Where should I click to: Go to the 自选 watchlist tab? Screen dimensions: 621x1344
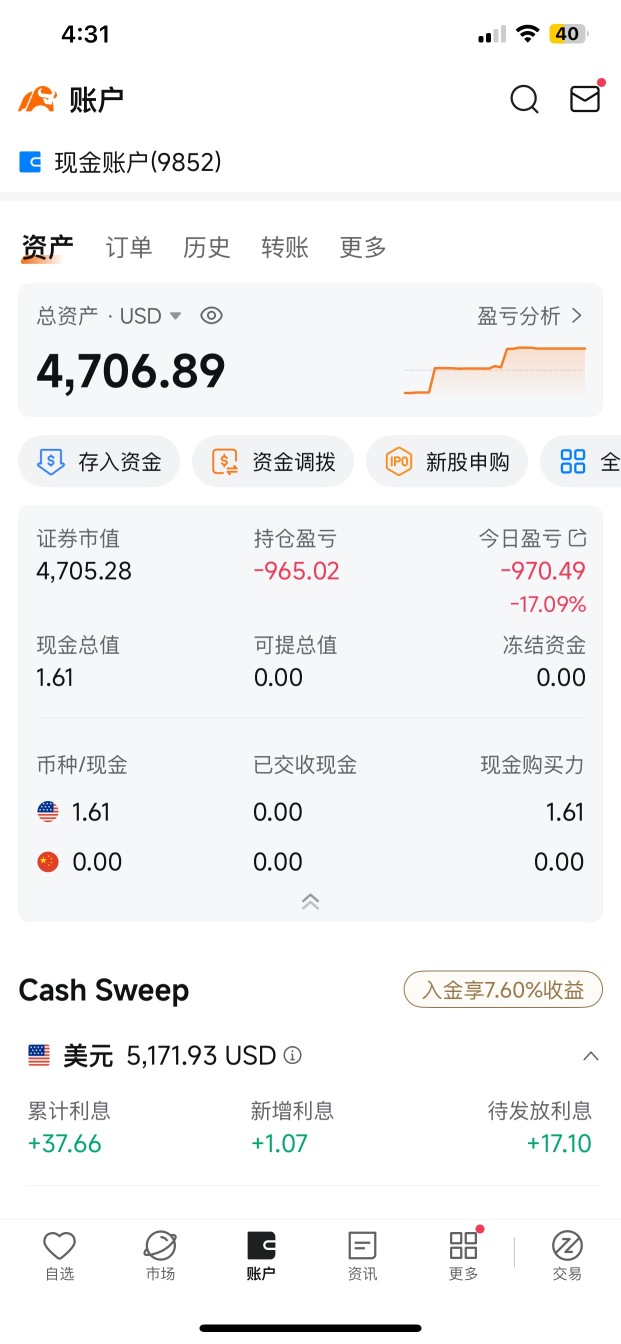[59, 1256]
